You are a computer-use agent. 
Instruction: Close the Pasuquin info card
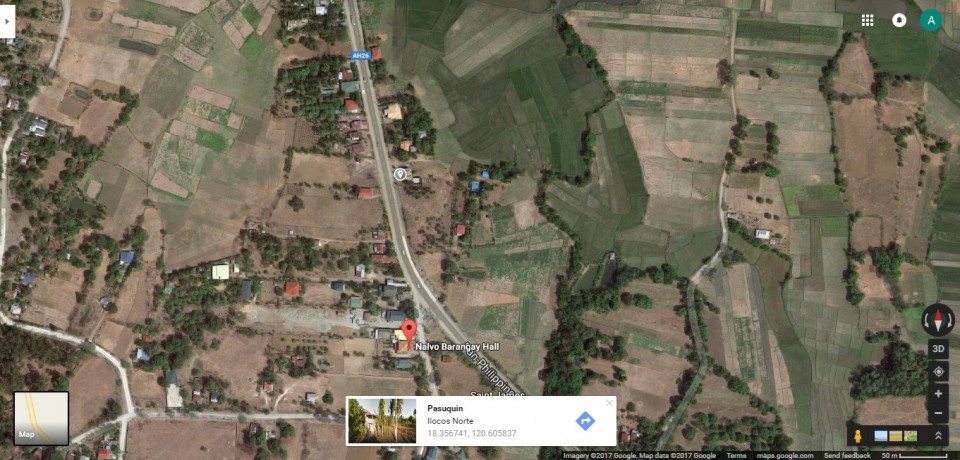(x=609, y=403)
